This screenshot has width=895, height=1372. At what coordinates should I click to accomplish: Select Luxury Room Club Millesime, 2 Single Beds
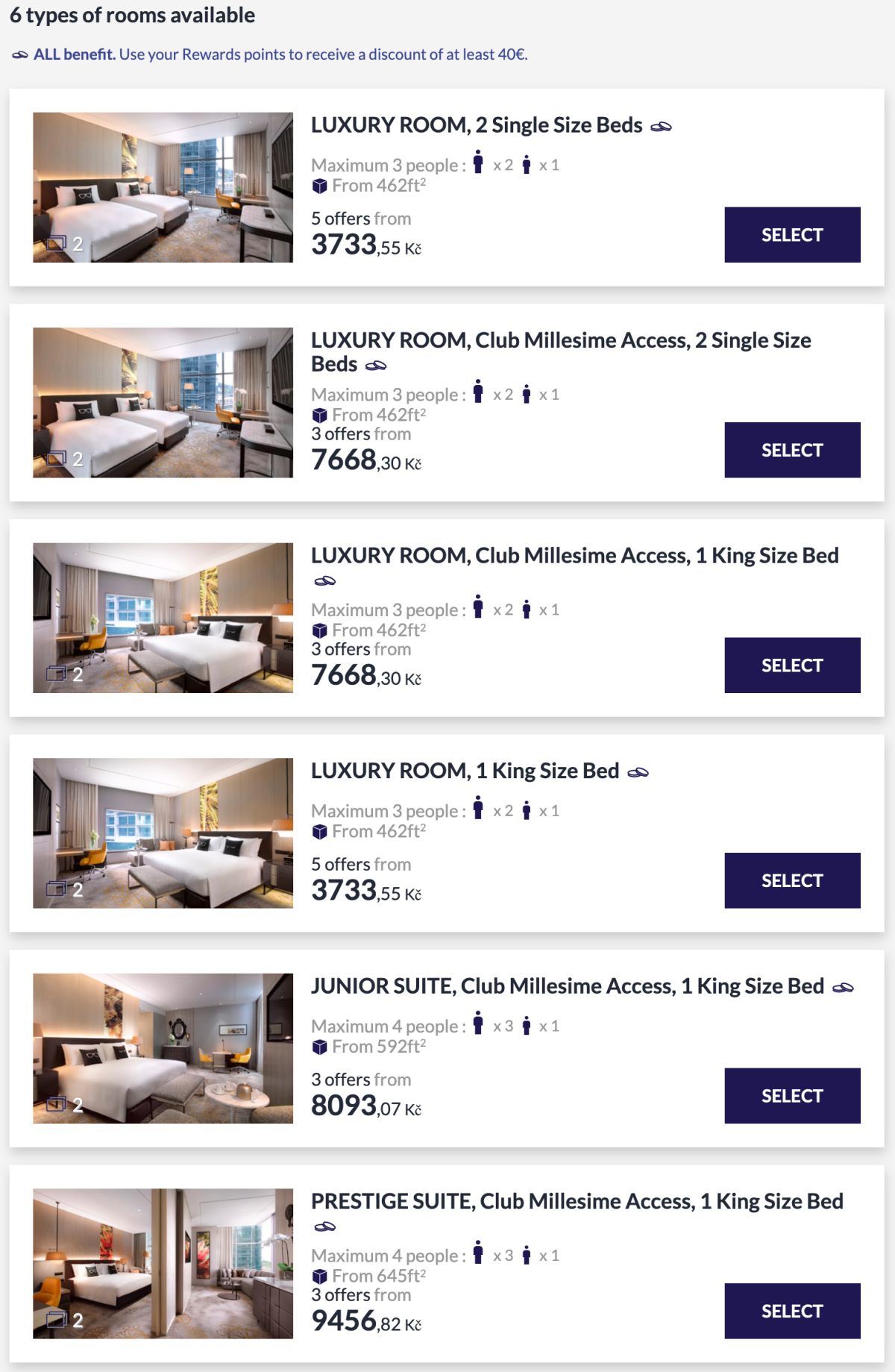click(x=792, y=450)
